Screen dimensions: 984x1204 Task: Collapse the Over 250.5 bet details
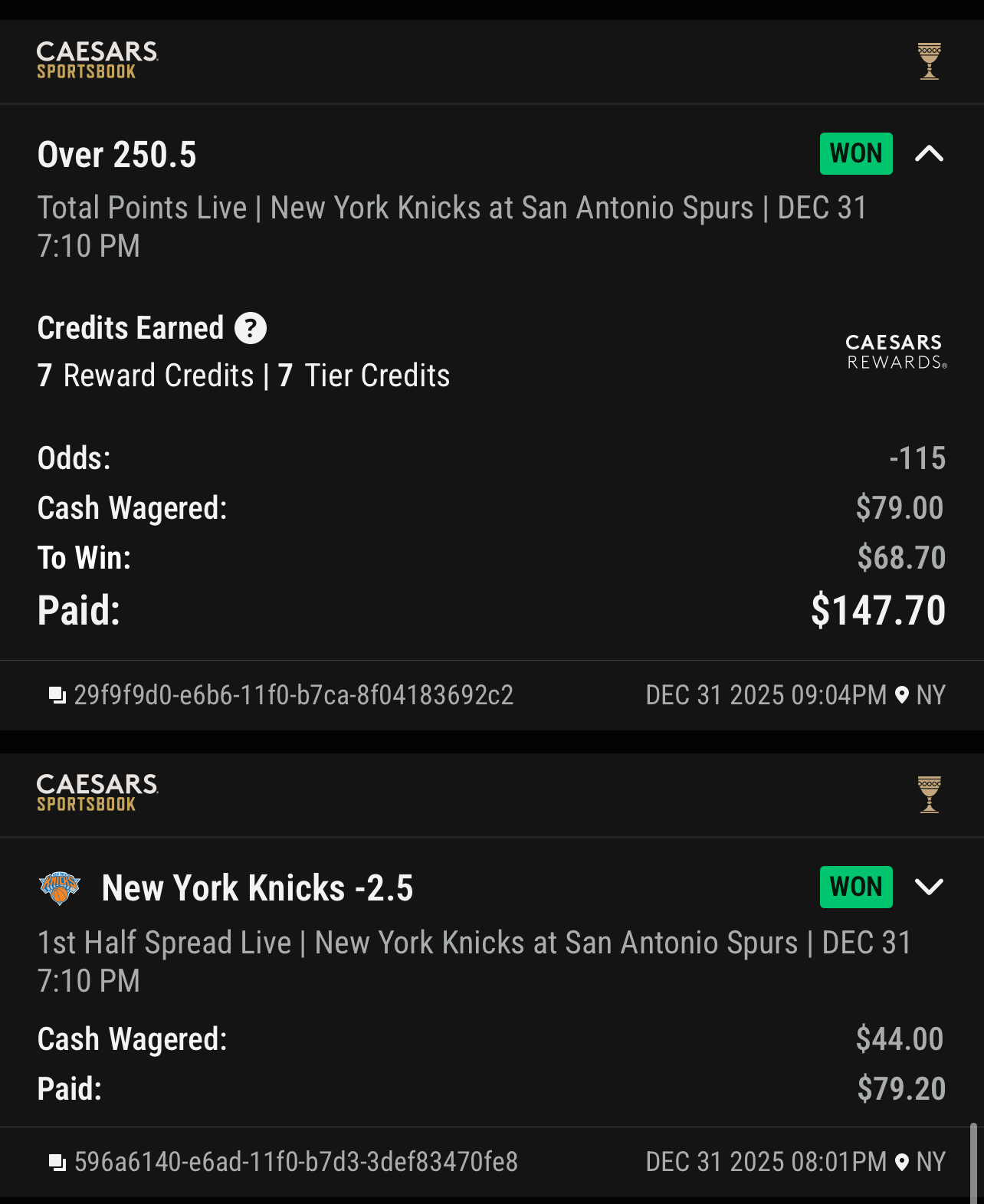click(x=929, y=154)
